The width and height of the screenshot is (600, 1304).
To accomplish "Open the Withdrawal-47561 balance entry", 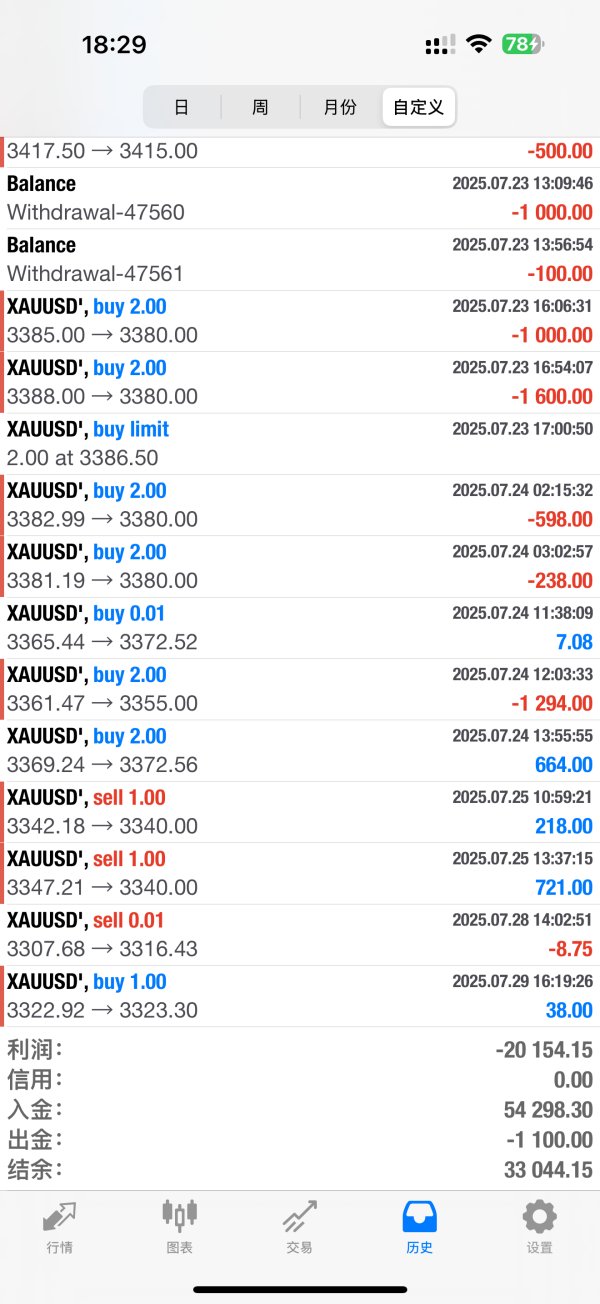I will [x=300, y=260].
